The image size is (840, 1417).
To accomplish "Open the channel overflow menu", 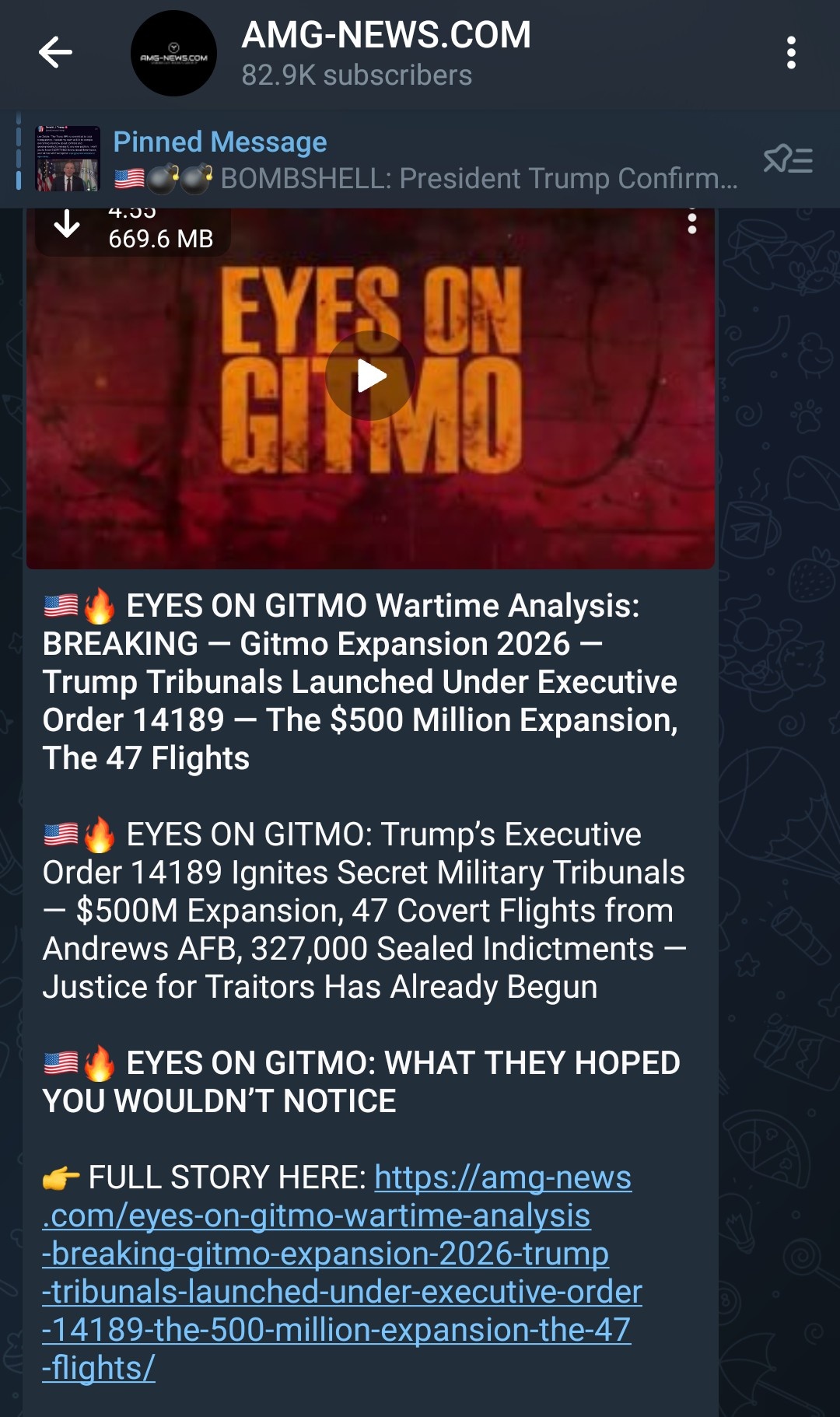I will point(791,53).
